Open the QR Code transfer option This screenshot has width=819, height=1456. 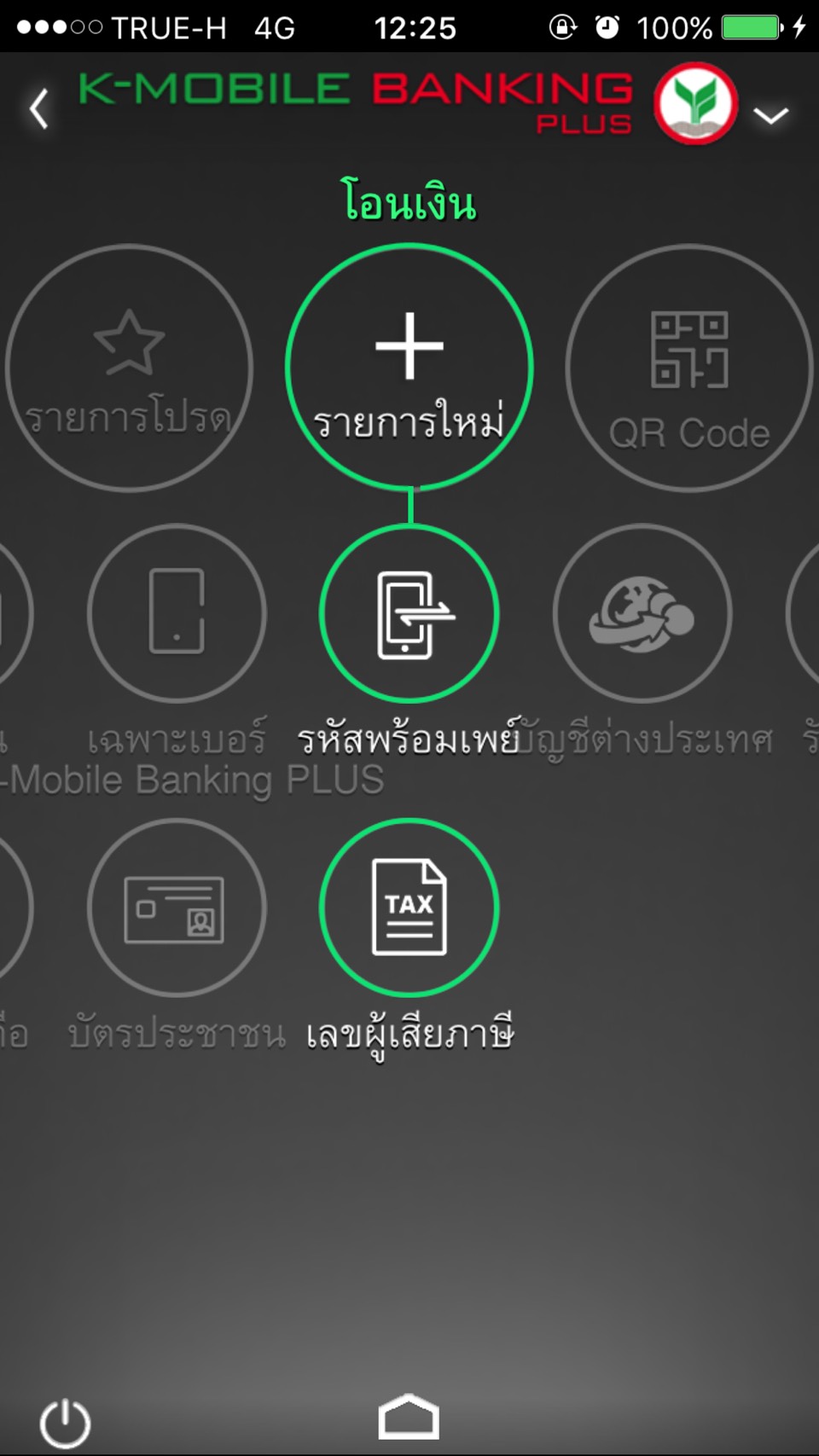coord(689,368)
